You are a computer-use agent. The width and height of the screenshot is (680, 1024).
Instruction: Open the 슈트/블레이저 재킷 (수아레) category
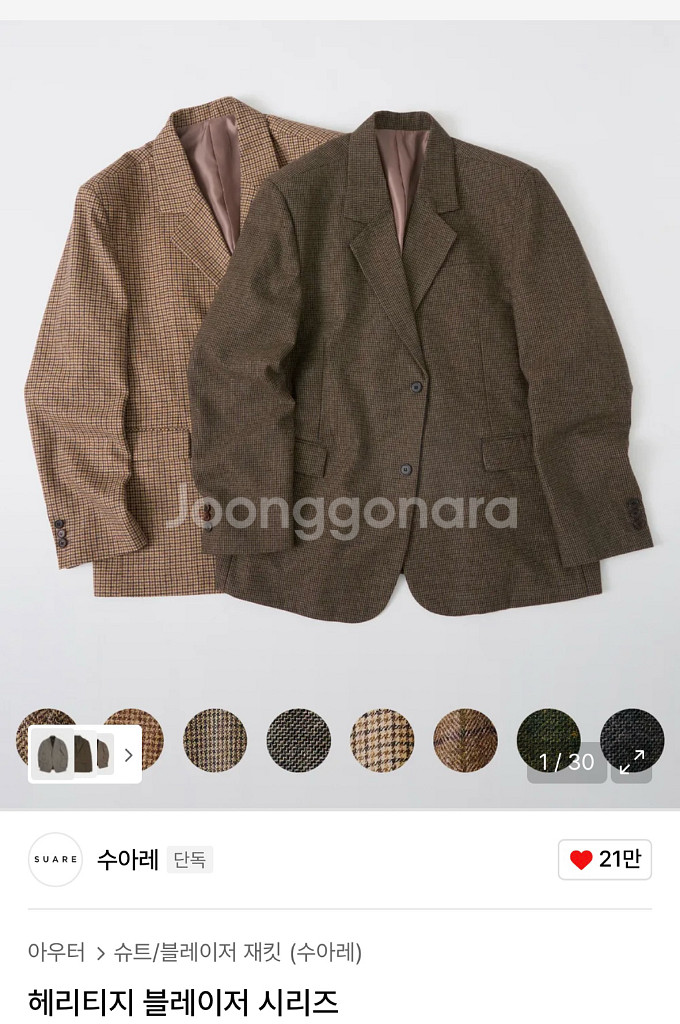point(238,952)
